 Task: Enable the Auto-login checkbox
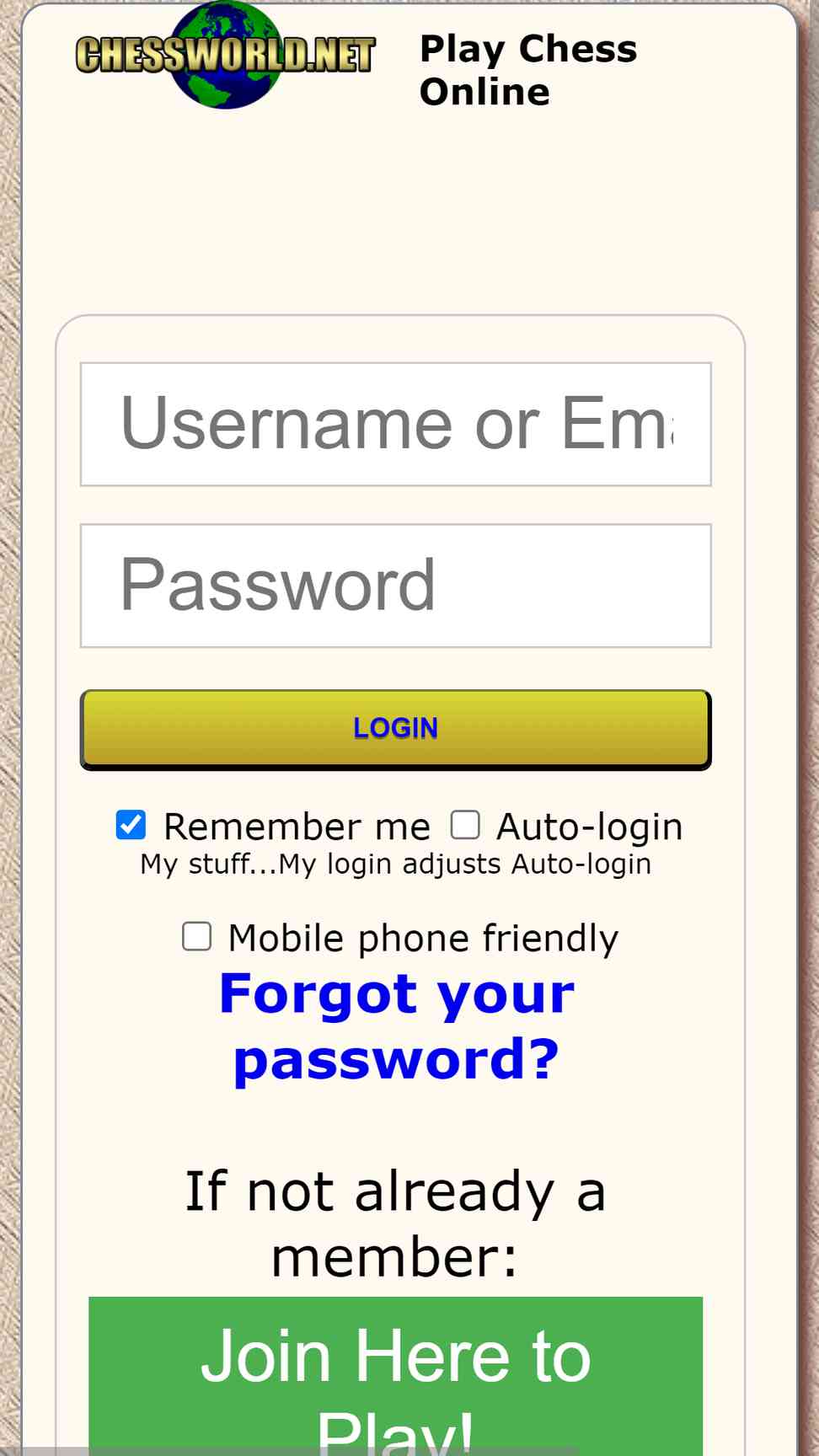point(465,825)
